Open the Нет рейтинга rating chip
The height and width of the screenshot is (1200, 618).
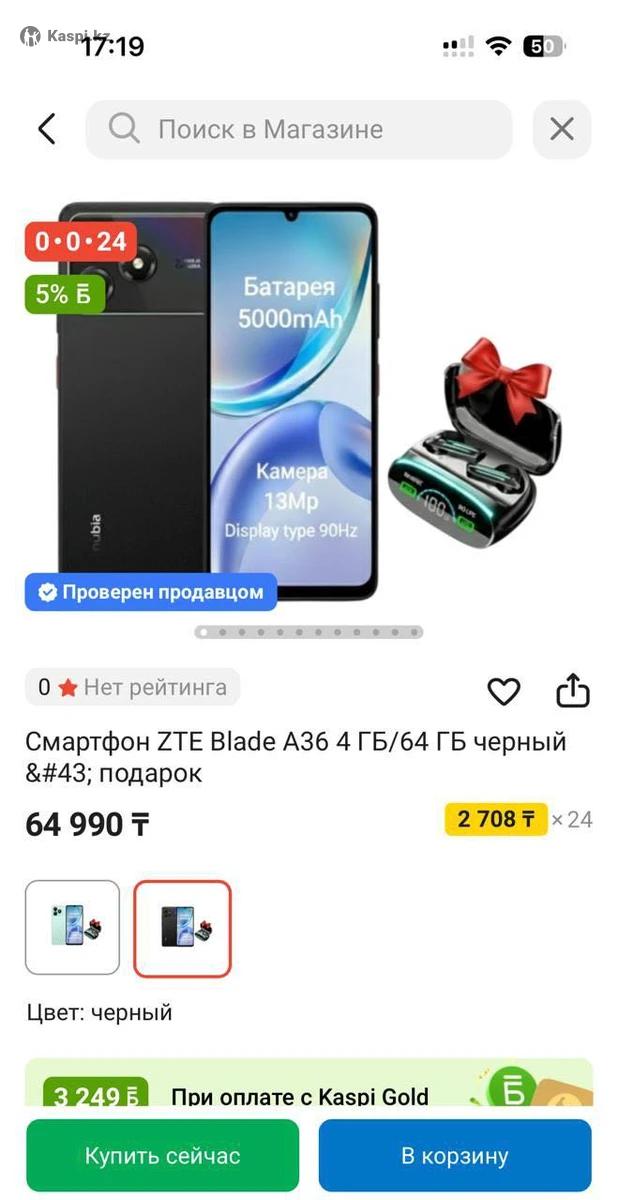tap(133, 687)
